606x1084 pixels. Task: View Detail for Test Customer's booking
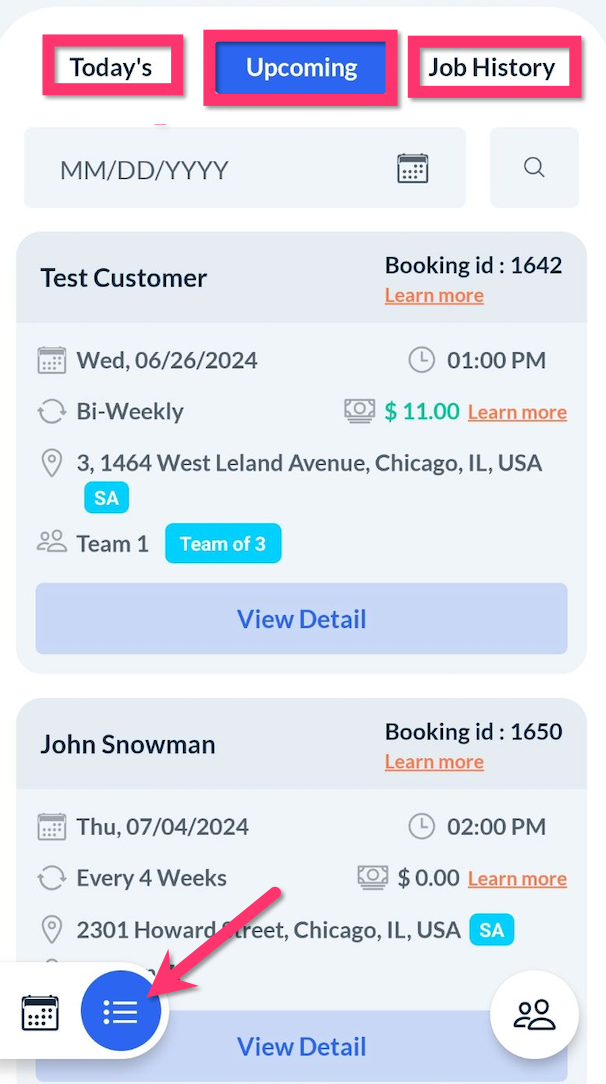[301, 619]
